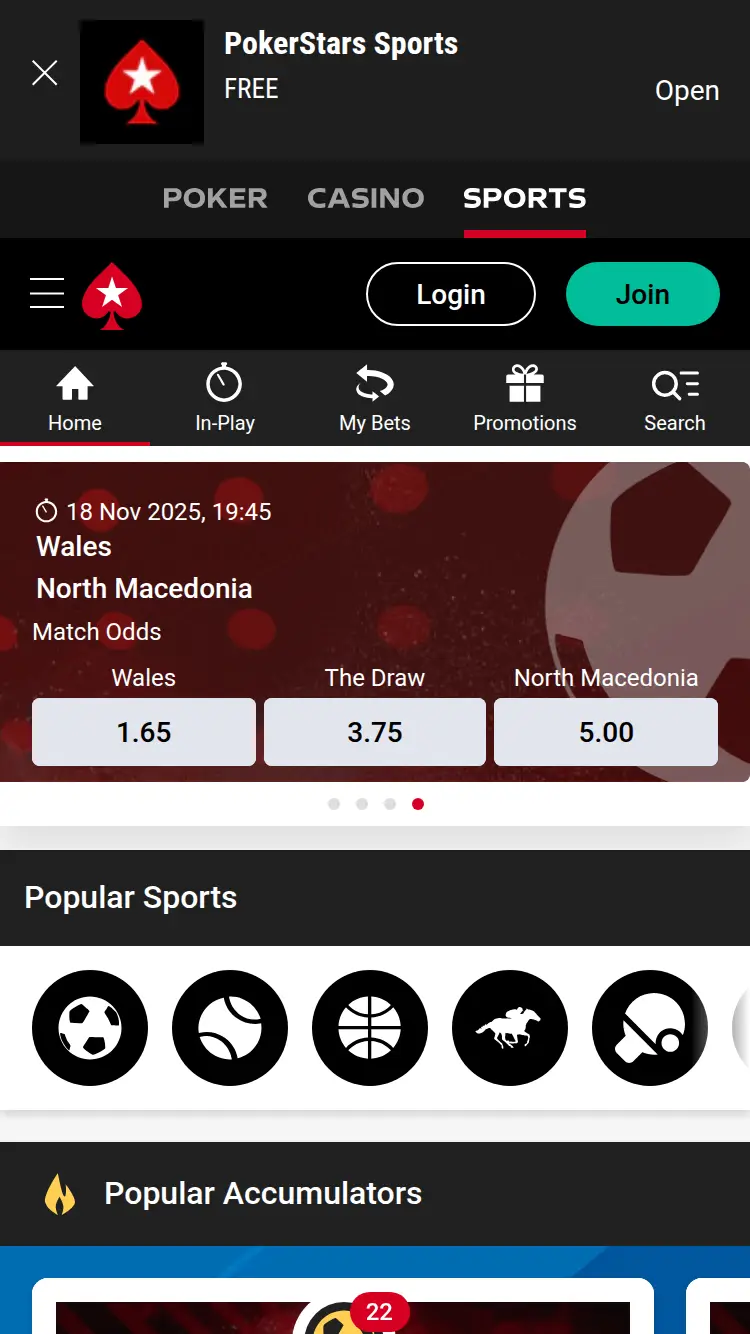The image size is (750, 1334).
Task: Tap the Join button
Action: [x=642, y=294]
